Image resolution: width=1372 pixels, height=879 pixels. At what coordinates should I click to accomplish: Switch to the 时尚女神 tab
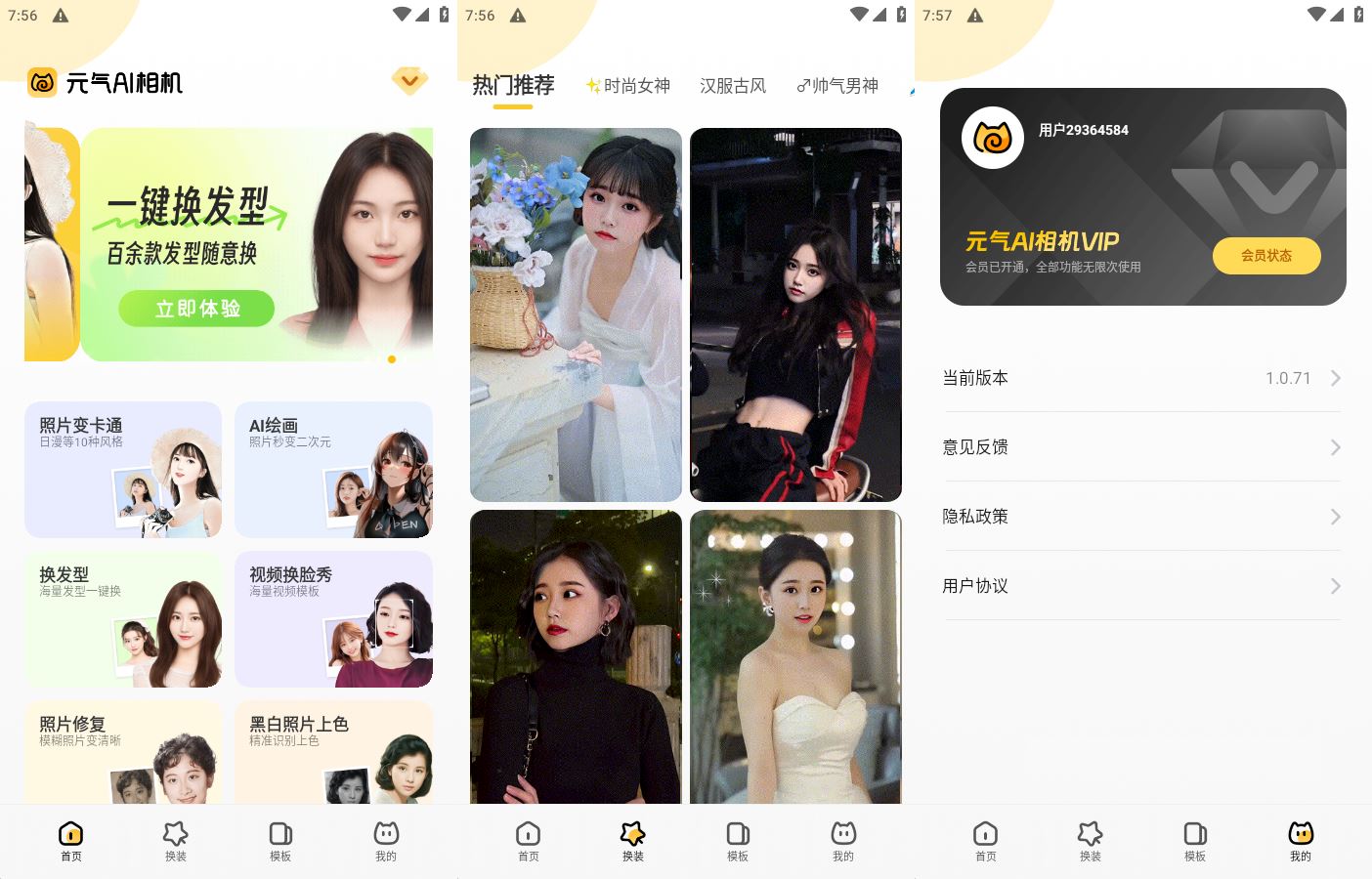628,86
